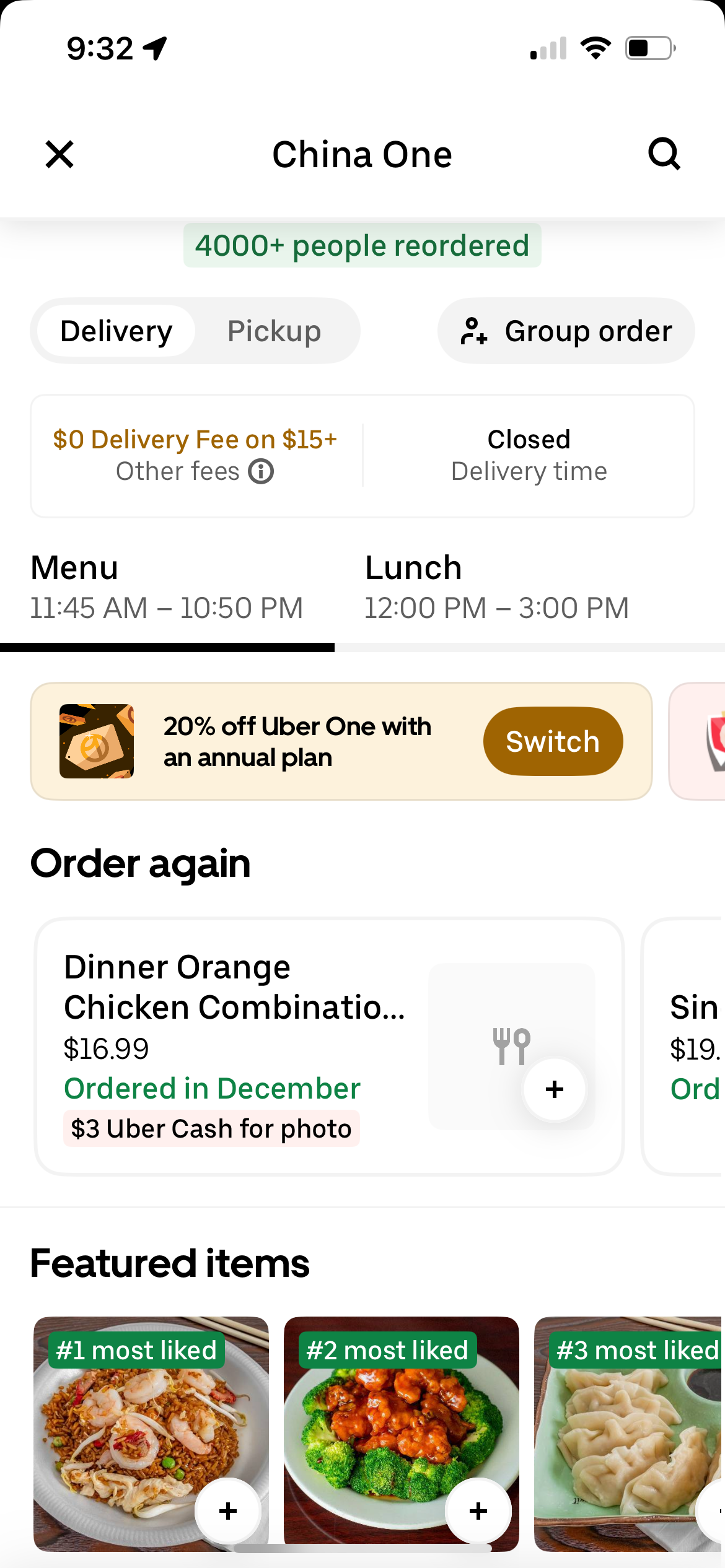The height and width of the screenshot is (1568, 725).
Task: Open search within China One menu
Action: pyautogui.click(x=664, y=154)
